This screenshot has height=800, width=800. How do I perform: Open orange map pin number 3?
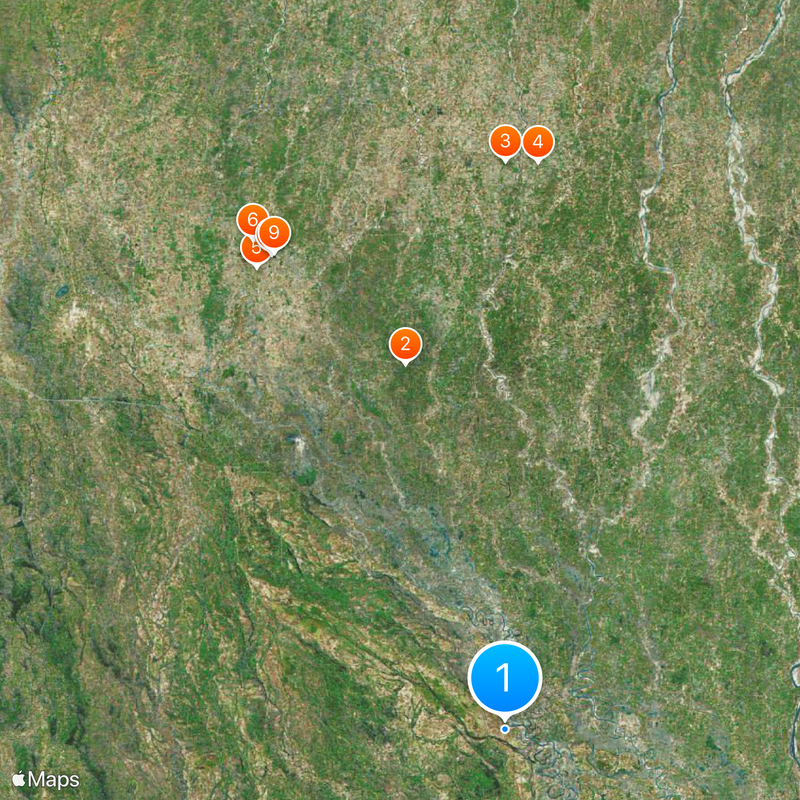point(505,141)
